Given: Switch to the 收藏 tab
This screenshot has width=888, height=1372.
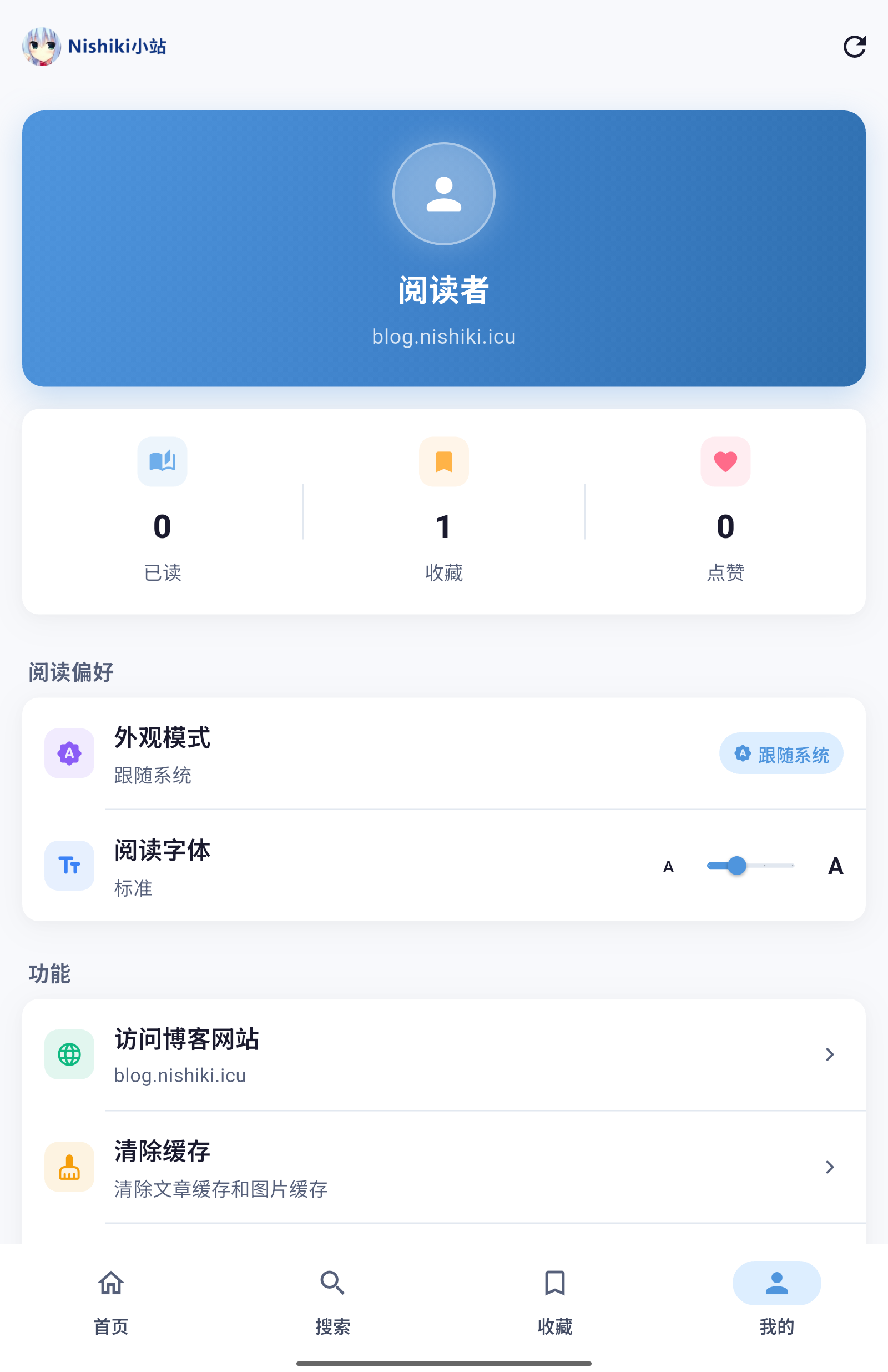Looking at the screenshot, I should coord(555,1303).
